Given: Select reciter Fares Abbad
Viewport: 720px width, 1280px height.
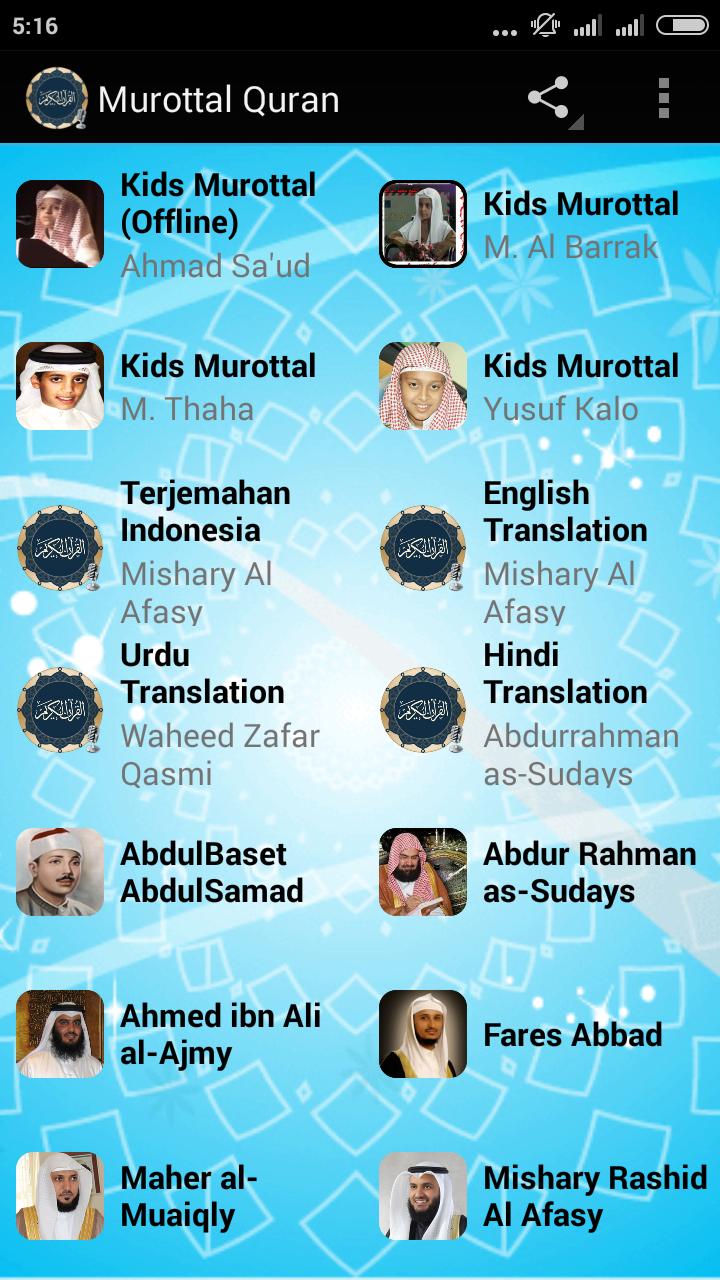Looking at the screenshot, I should 540,1034.
